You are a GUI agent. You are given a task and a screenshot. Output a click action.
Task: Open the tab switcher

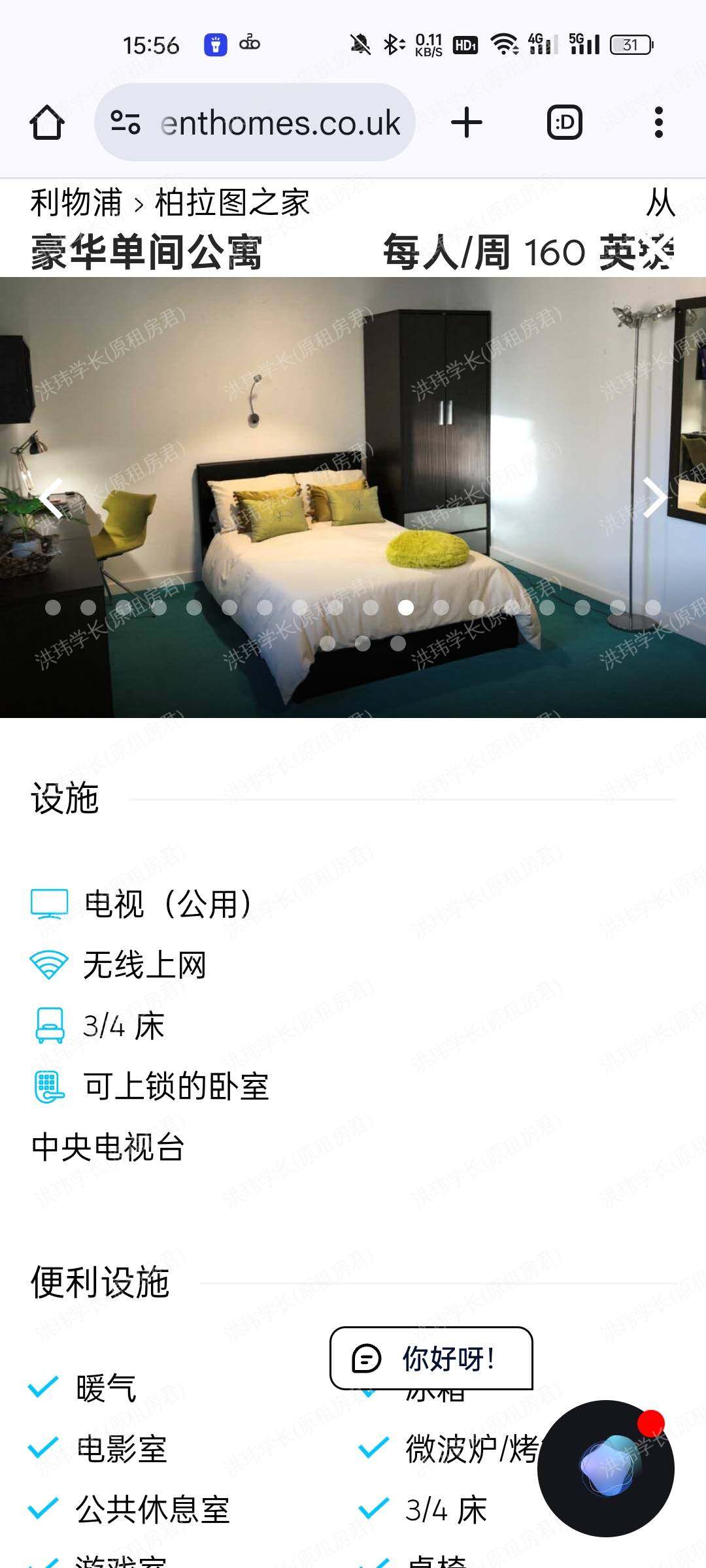(564, 123)
